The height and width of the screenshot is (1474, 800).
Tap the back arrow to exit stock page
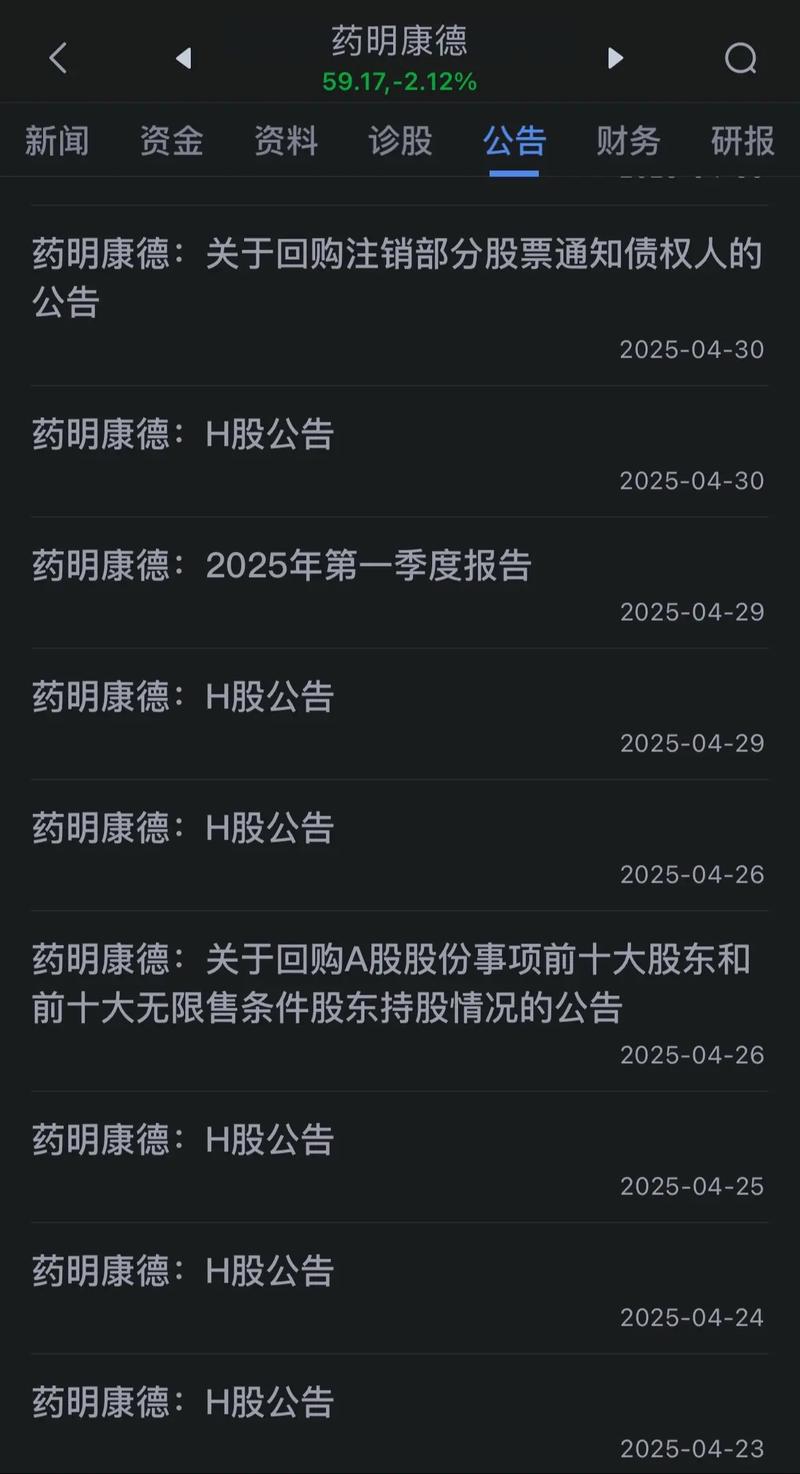[x=57, y=58]
